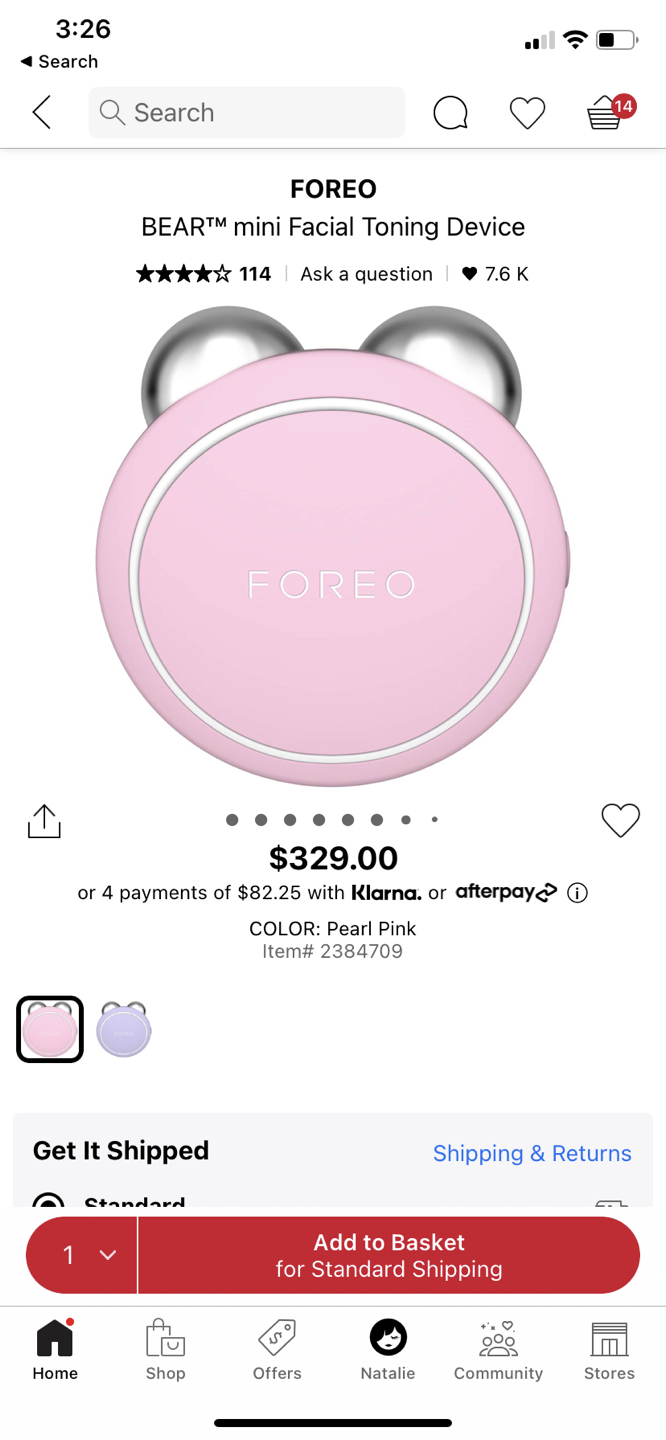Open the Loves heart in top bar

(527, 113)
